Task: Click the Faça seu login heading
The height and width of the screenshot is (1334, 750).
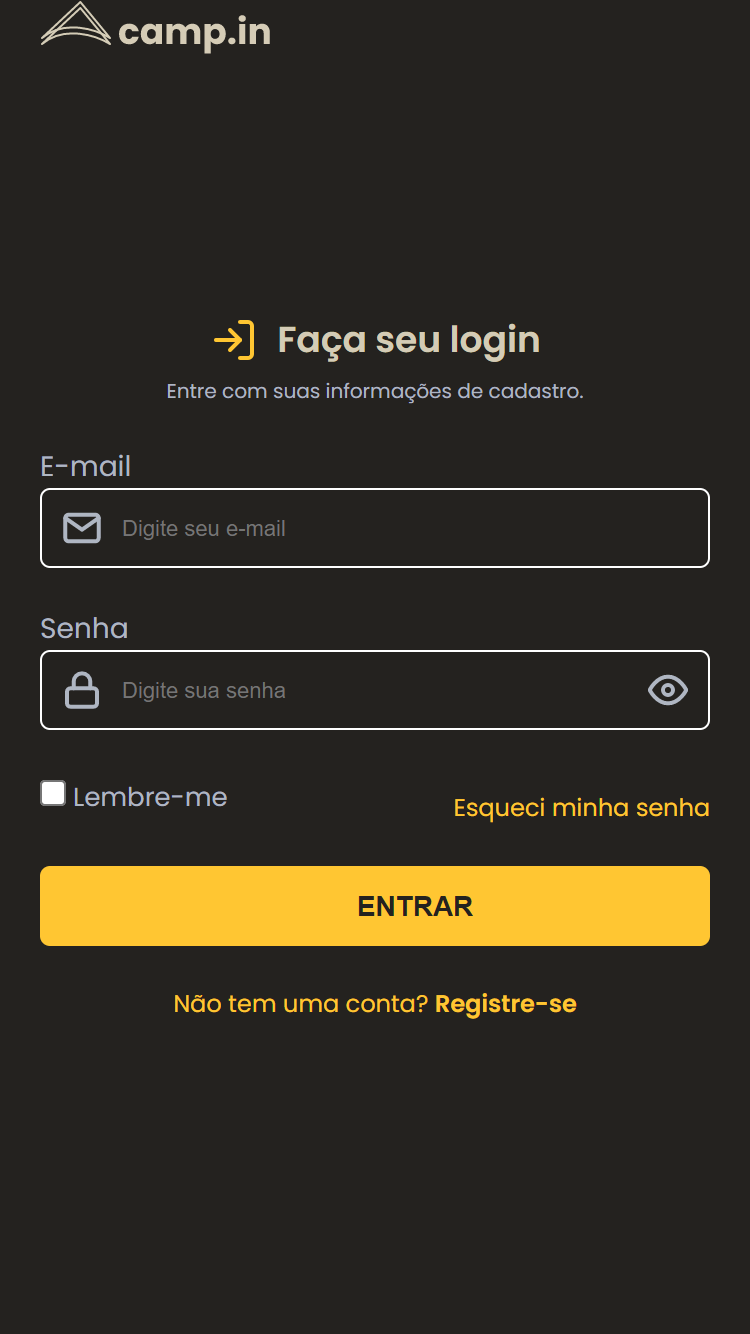Action: point(408,340)
